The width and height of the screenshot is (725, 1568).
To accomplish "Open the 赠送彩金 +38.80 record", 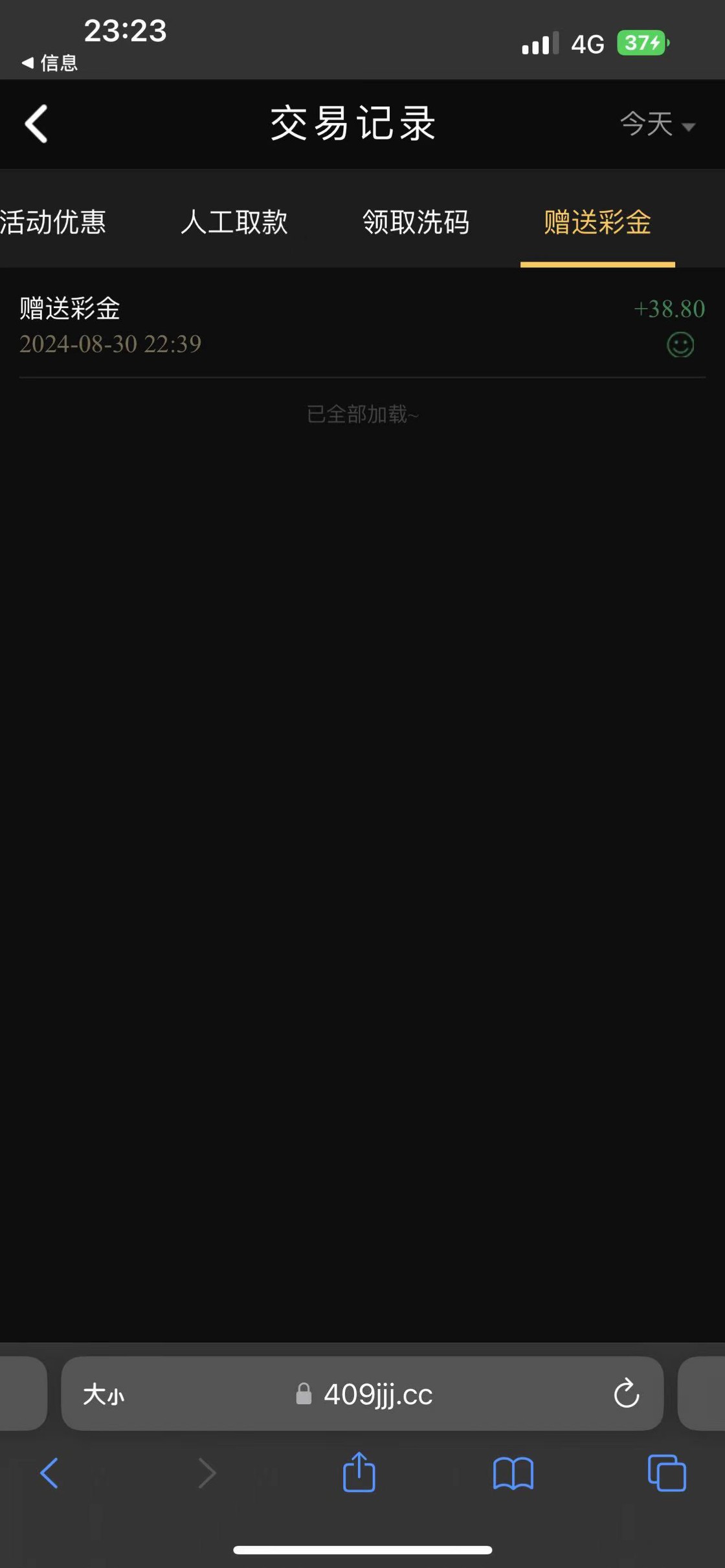I will pos(361,326).
